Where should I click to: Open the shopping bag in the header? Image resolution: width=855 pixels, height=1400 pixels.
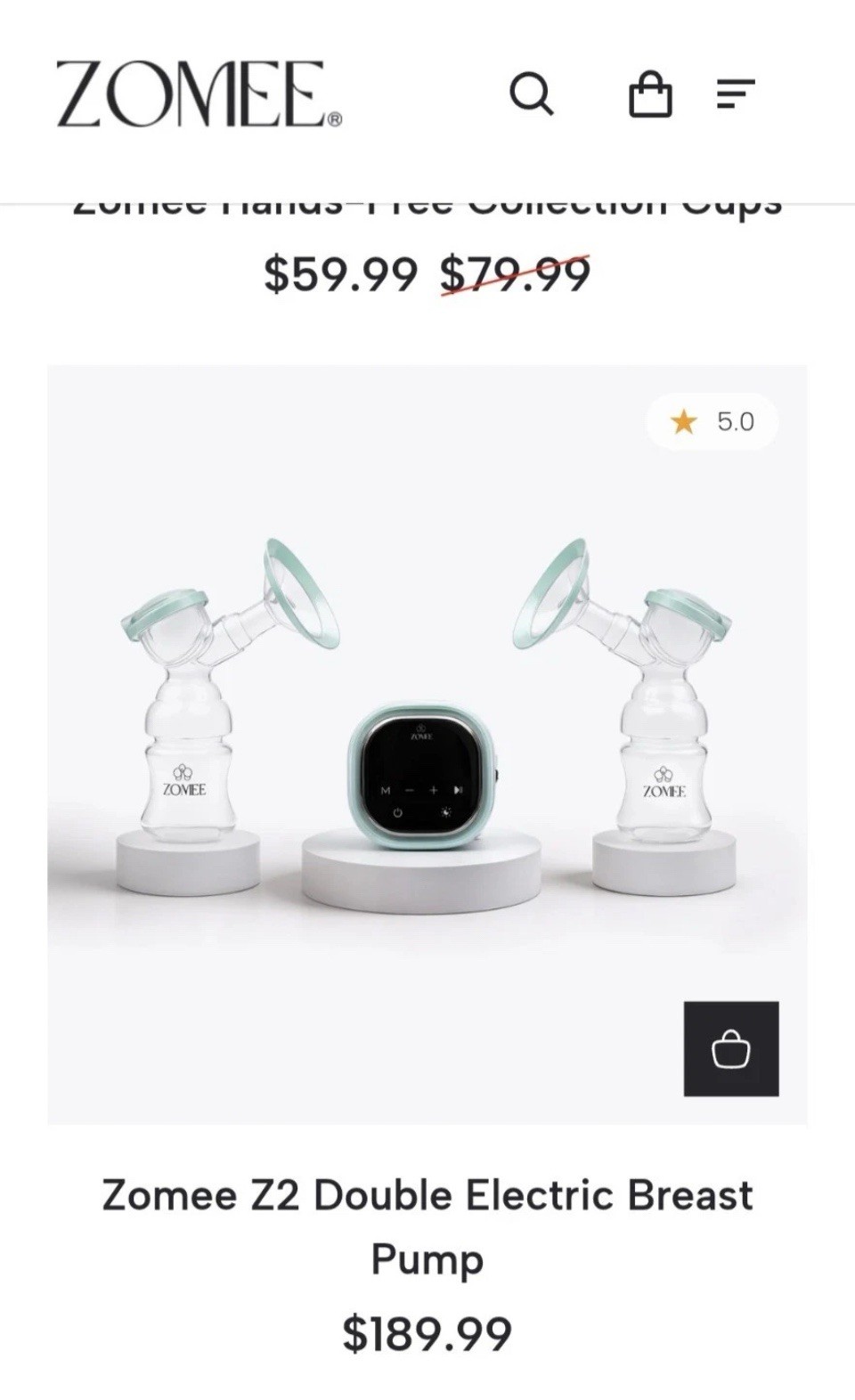click(x=650, y=94)
